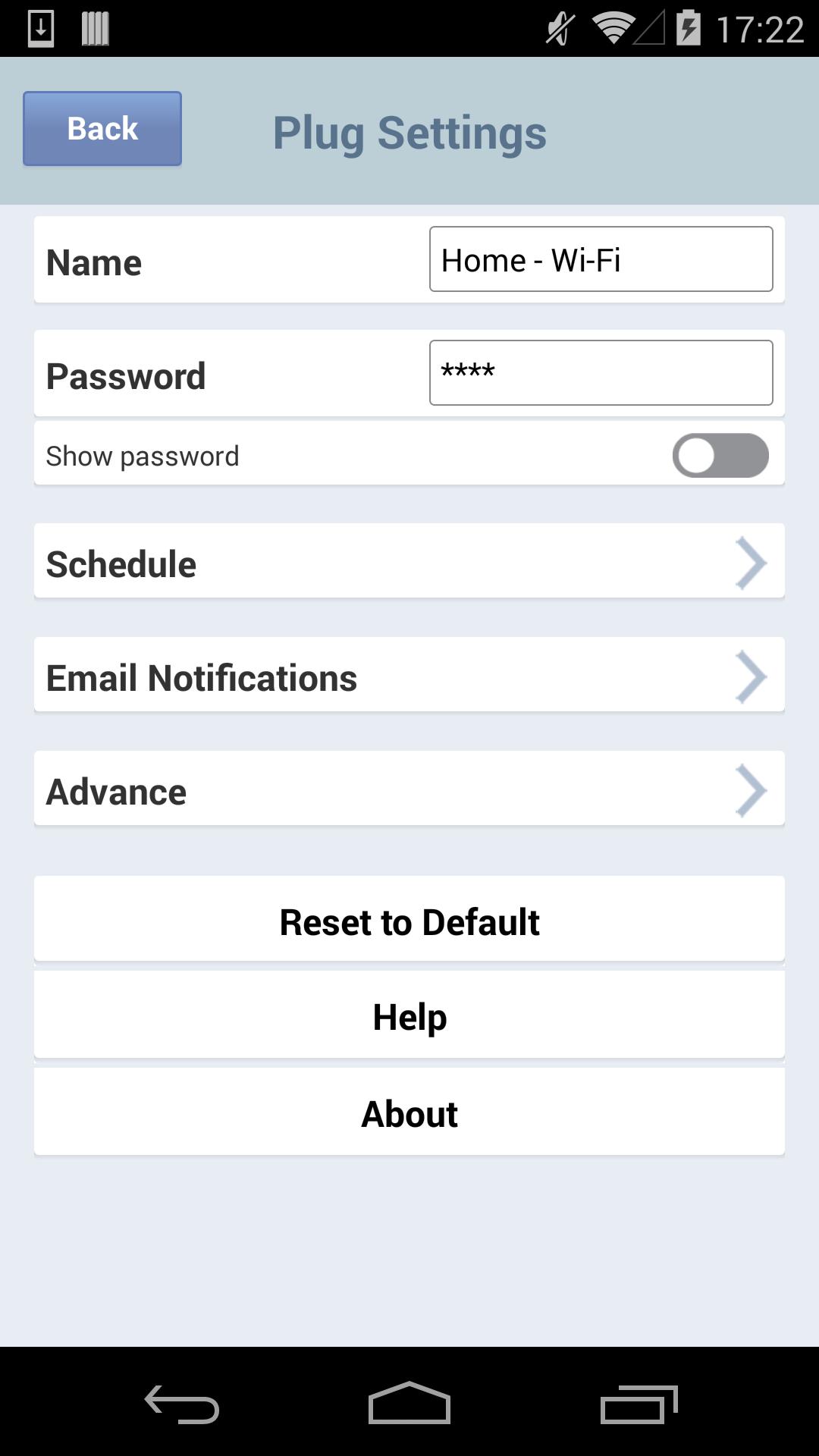
Task: Open the recent apps view
Action: [x=639, y=1404]
